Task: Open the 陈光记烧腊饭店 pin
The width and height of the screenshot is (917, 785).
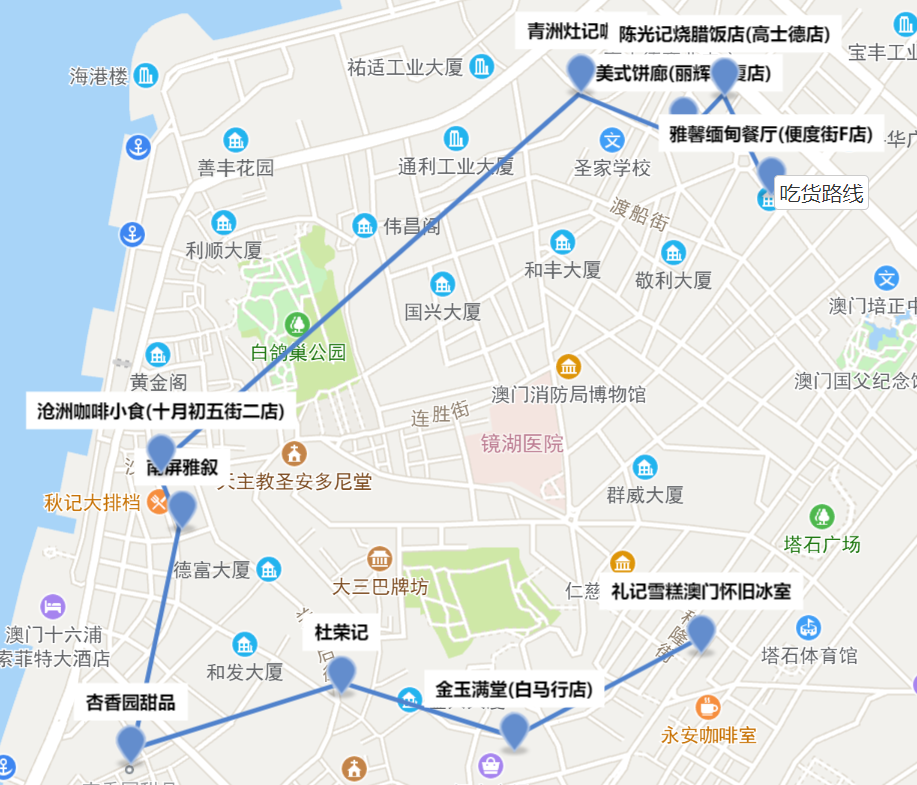Action: [x=725, y=75]
